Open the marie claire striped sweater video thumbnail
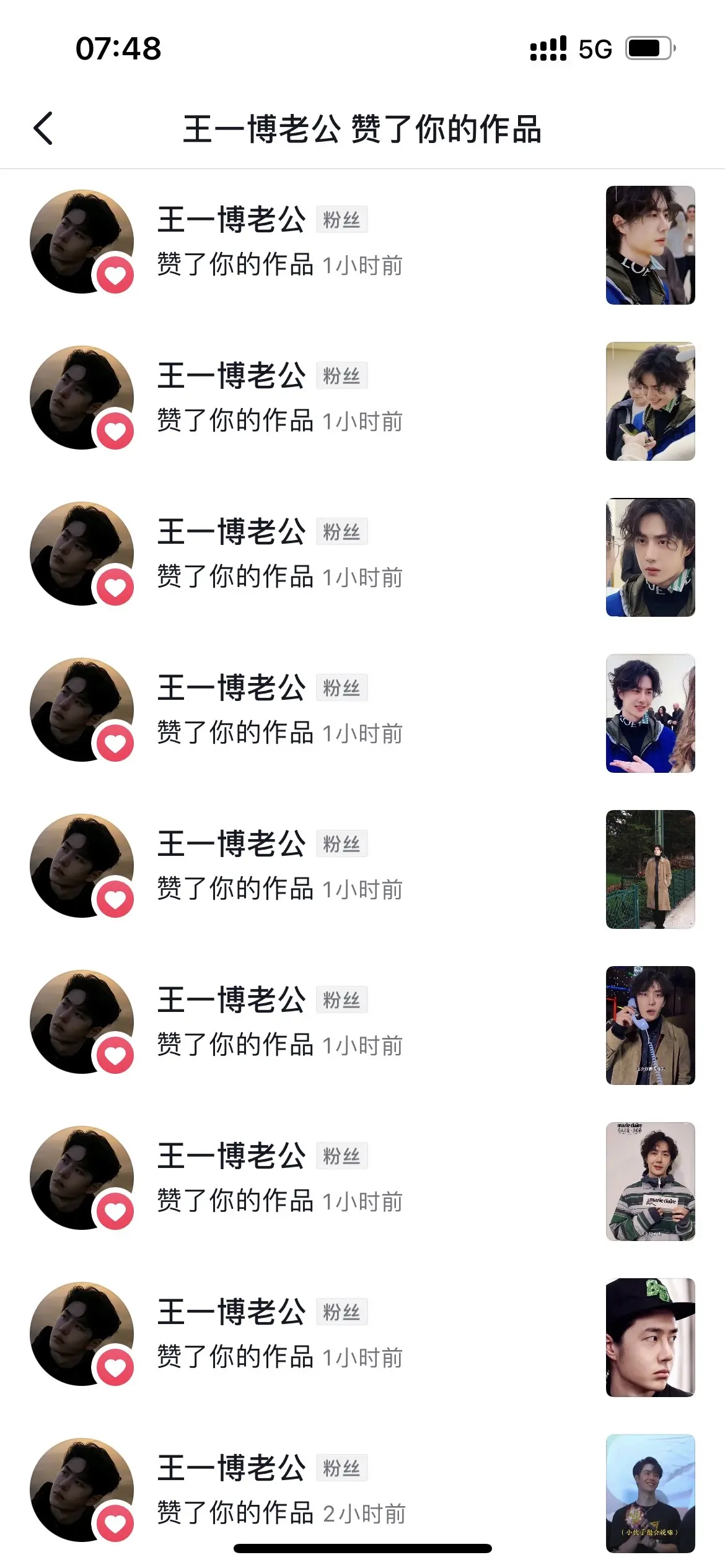Image resolution: width=725 pixels, height=1568 pixels. pyautogui.click(x=650, y=1182)
